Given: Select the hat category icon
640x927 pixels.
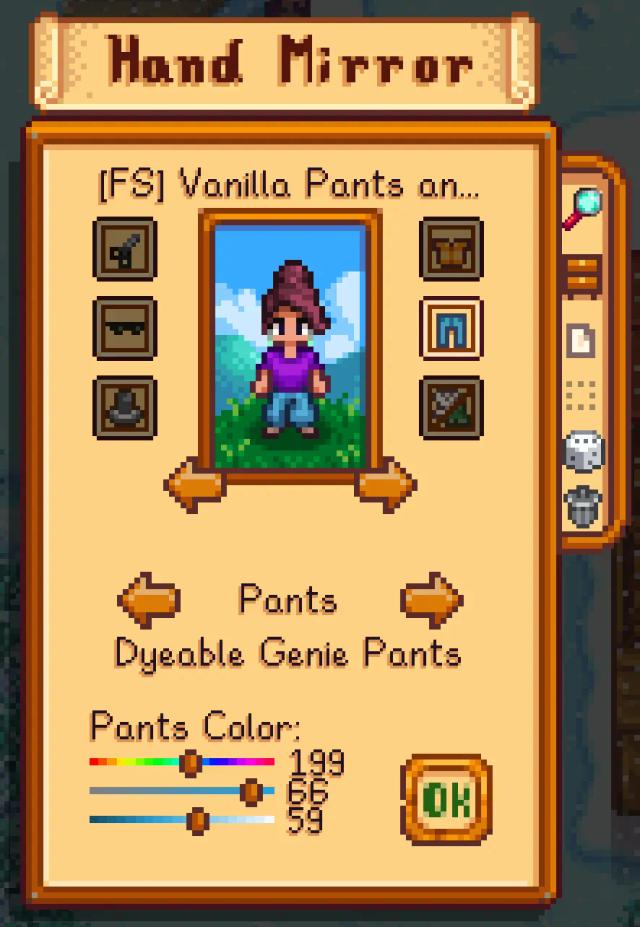Looking at the screenshot, I should [124, 407].
